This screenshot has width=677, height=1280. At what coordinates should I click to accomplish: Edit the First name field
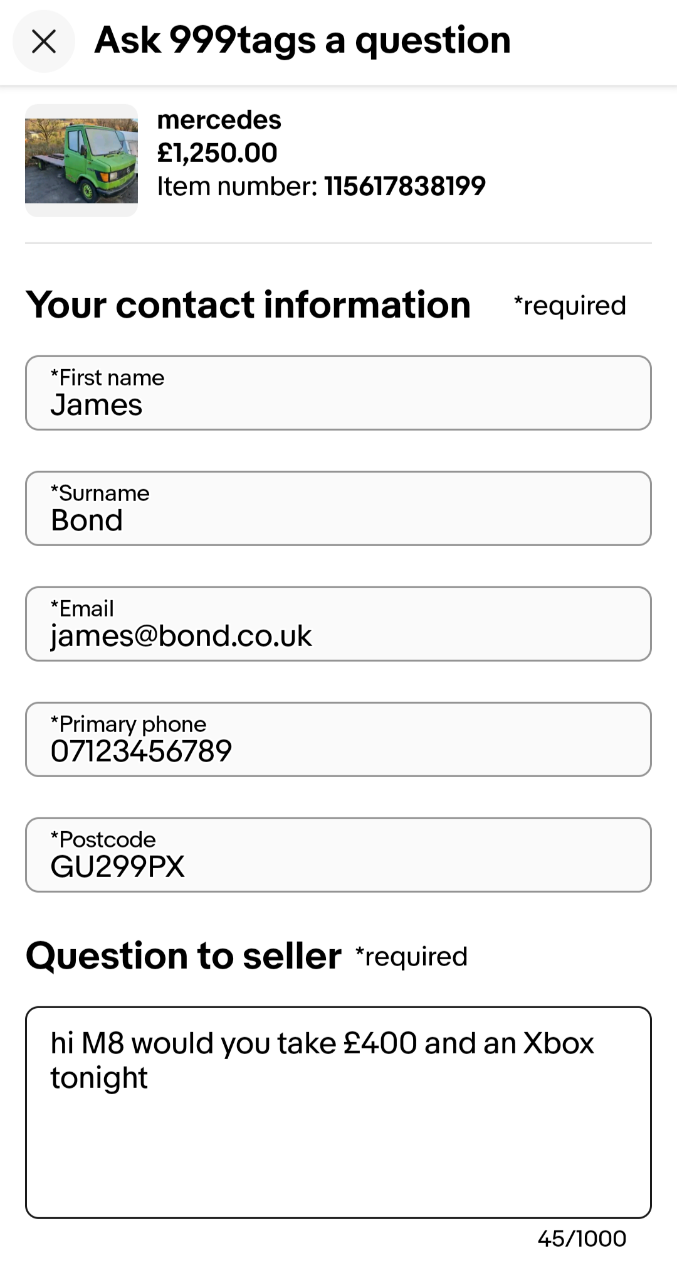pyautogui.click(x=338, y=393)
